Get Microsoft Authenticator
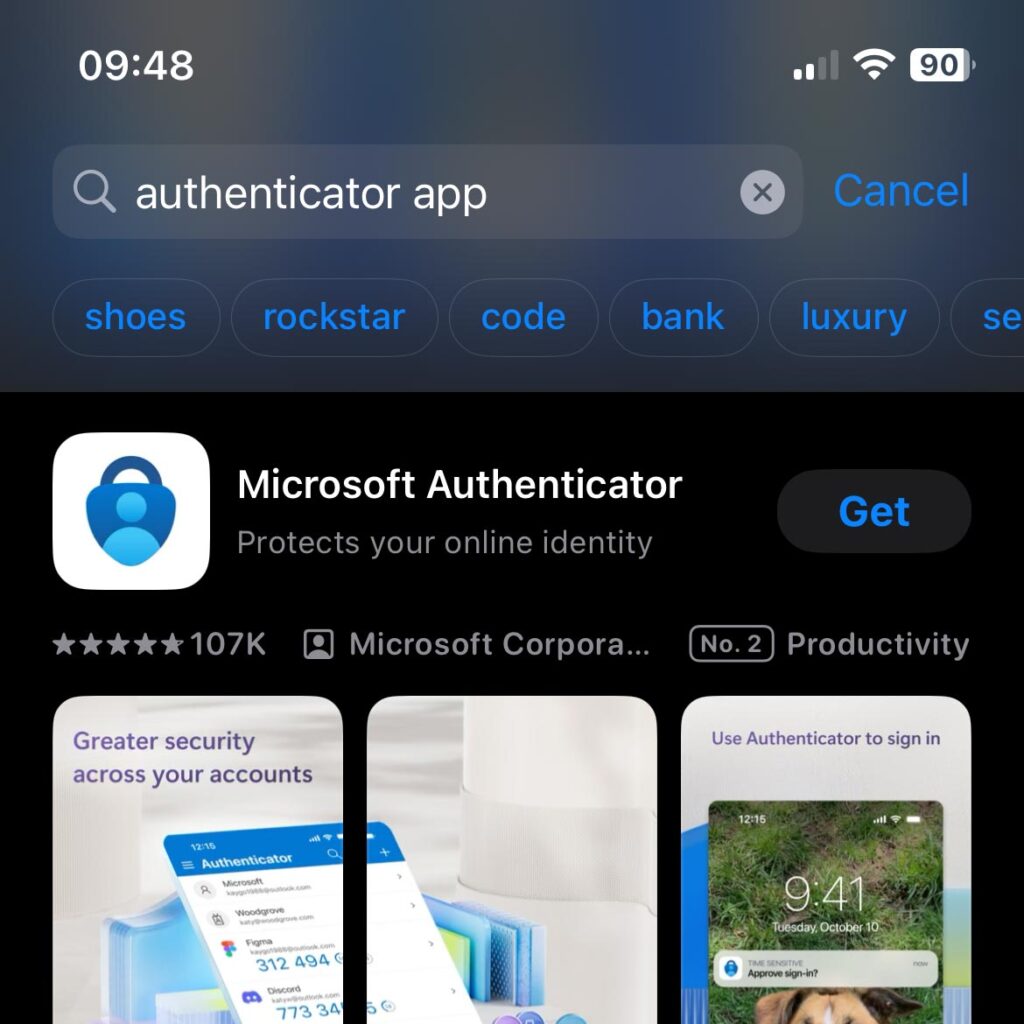Screen dimensions: 1024x1024 click(x=873, y=512)
